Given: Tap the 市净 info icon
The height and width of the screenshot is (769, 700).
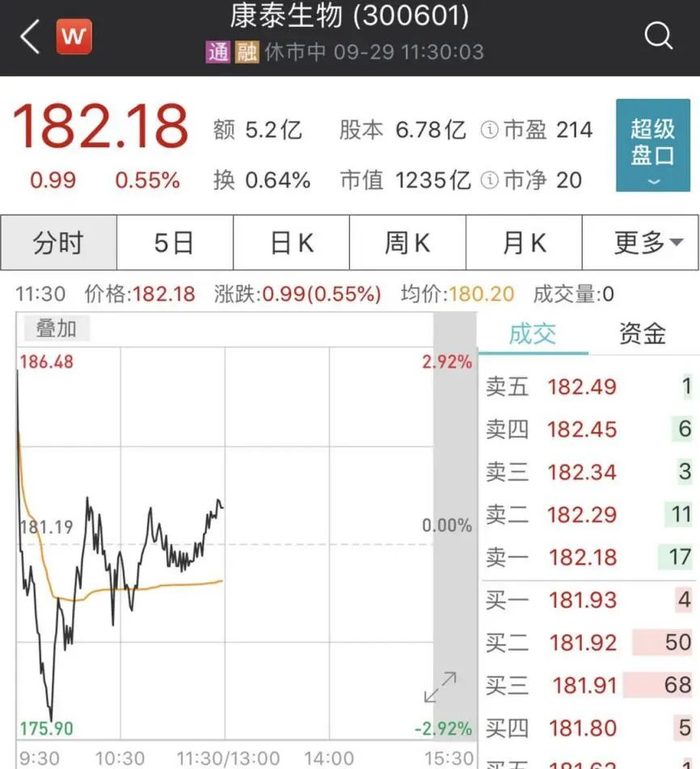Looking at the screenshot, I should click(489, 180).
